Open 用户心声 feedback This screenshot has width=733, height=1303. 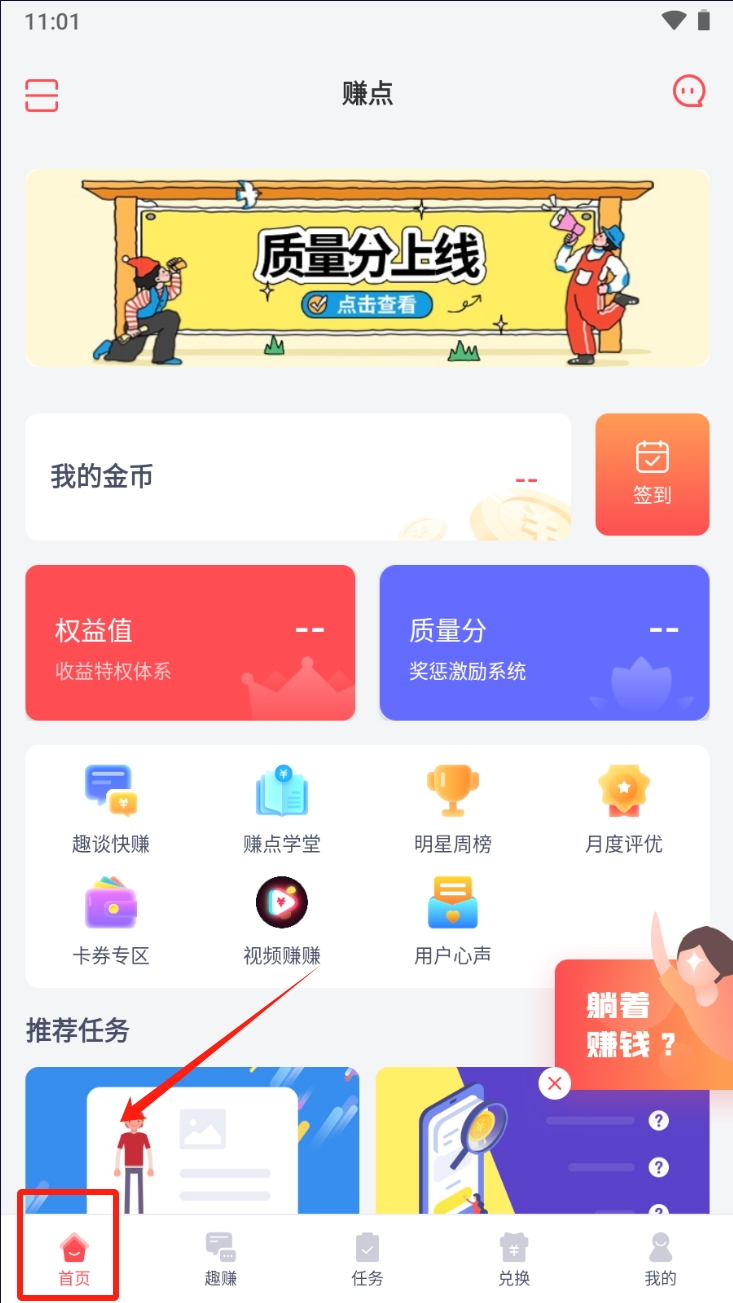coord(453,919)
